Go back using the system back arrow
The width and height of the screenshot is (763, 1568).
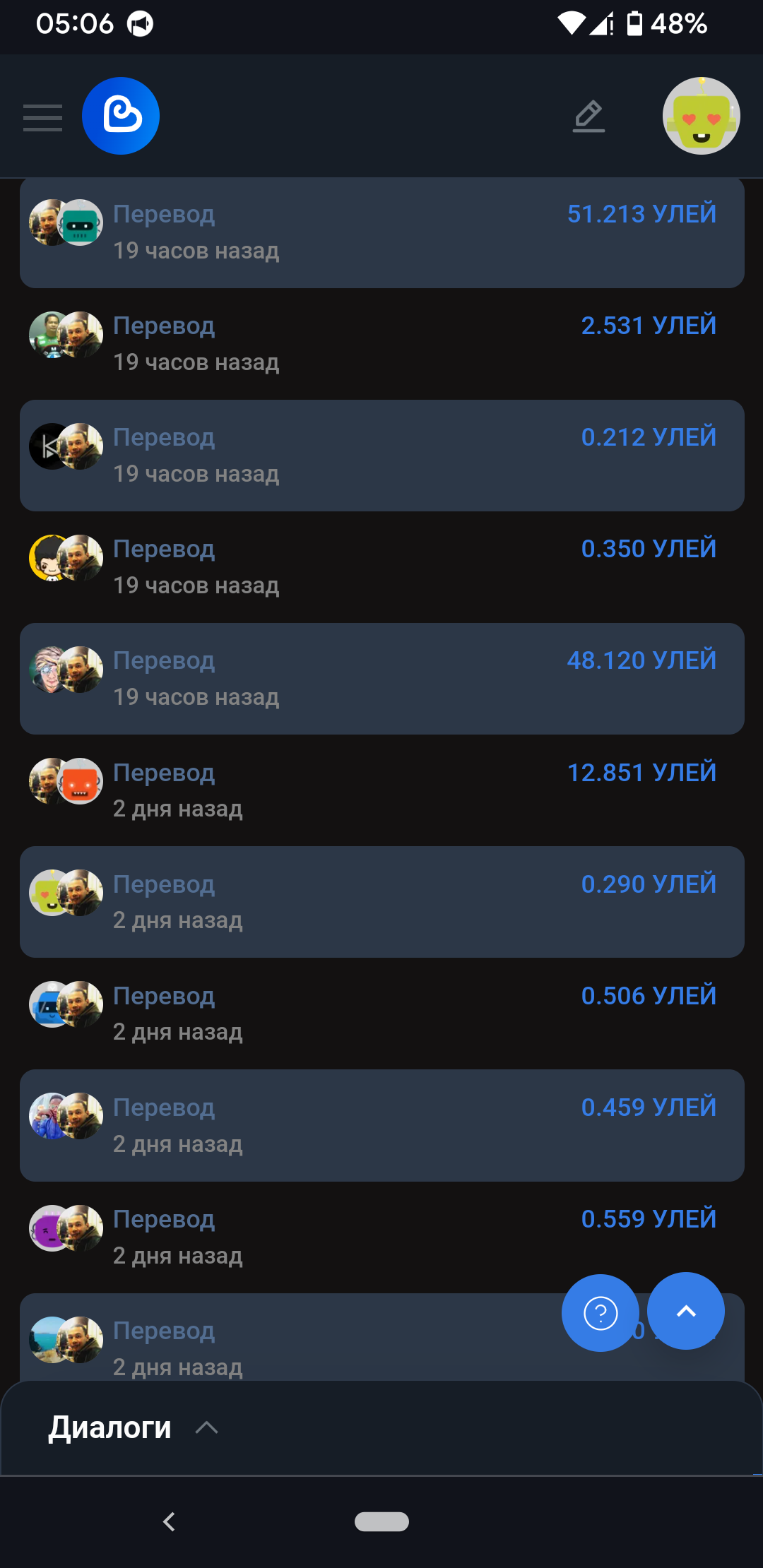169,1521
